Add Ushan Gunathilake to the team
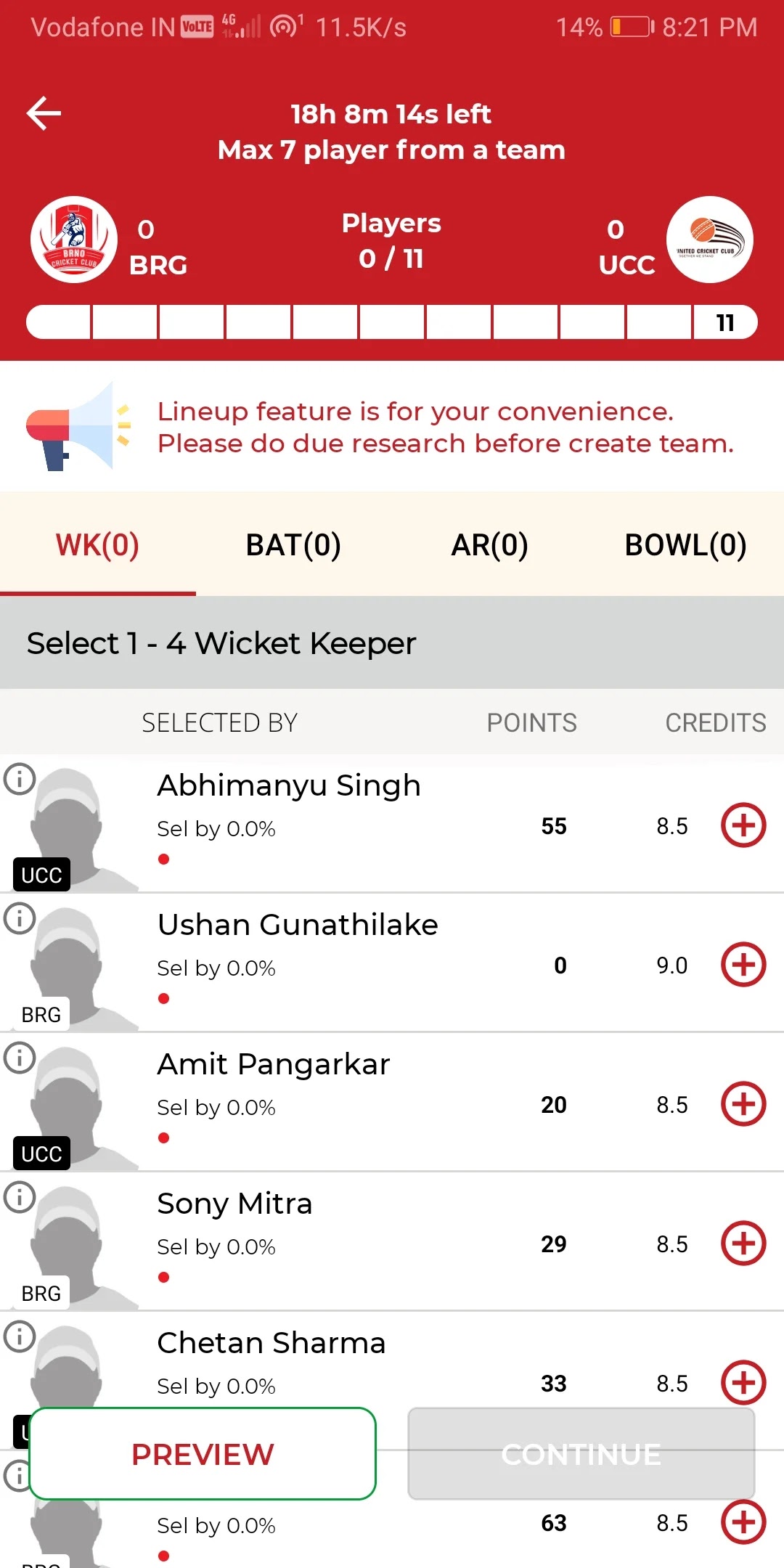The image size is (784, 1568). 743,965
